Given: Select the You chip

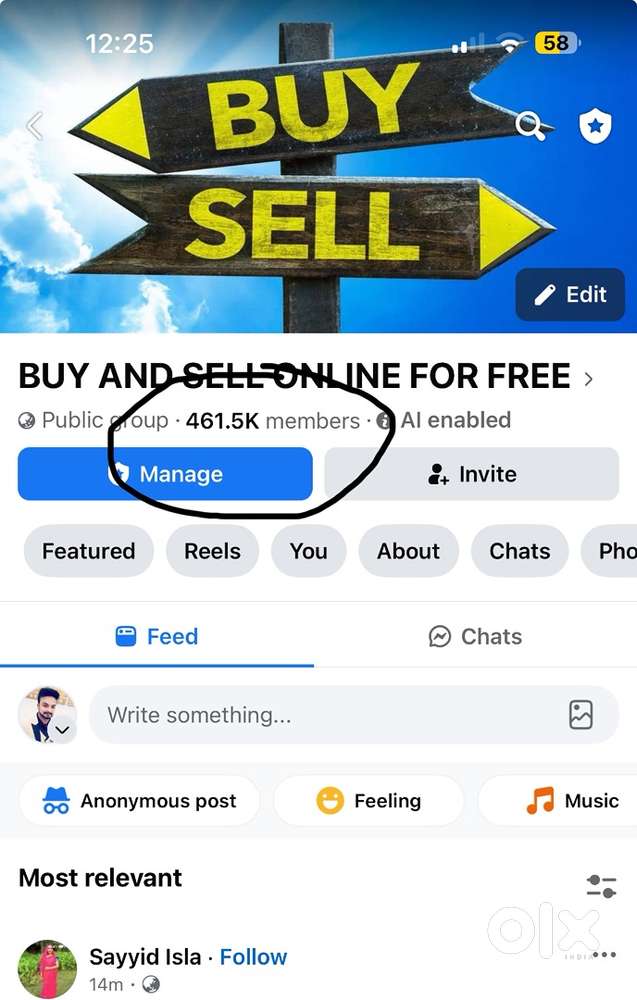Looking at the screenshot, I should [308, 551].
